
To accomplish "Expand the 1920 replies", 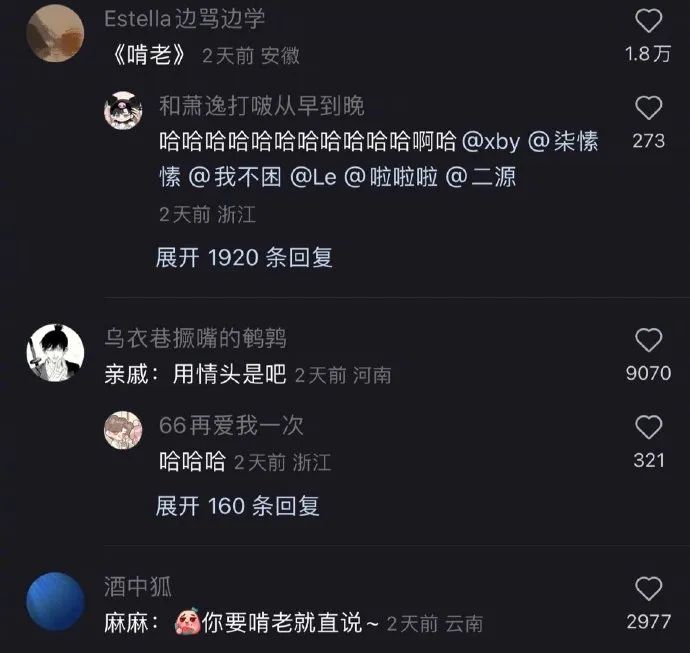I will click(244, 258).
